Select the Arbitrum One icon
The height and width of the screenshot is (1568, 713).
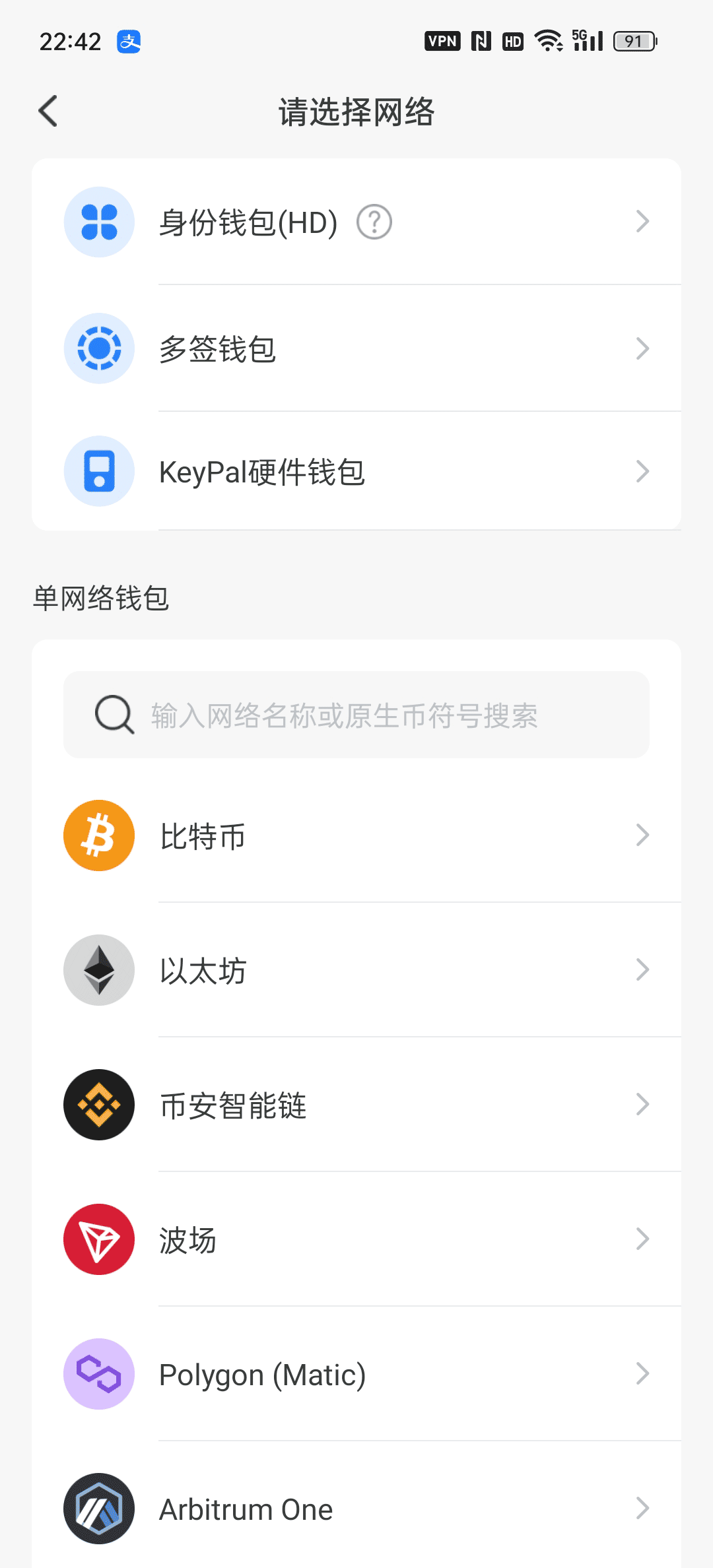(98, 1508)
